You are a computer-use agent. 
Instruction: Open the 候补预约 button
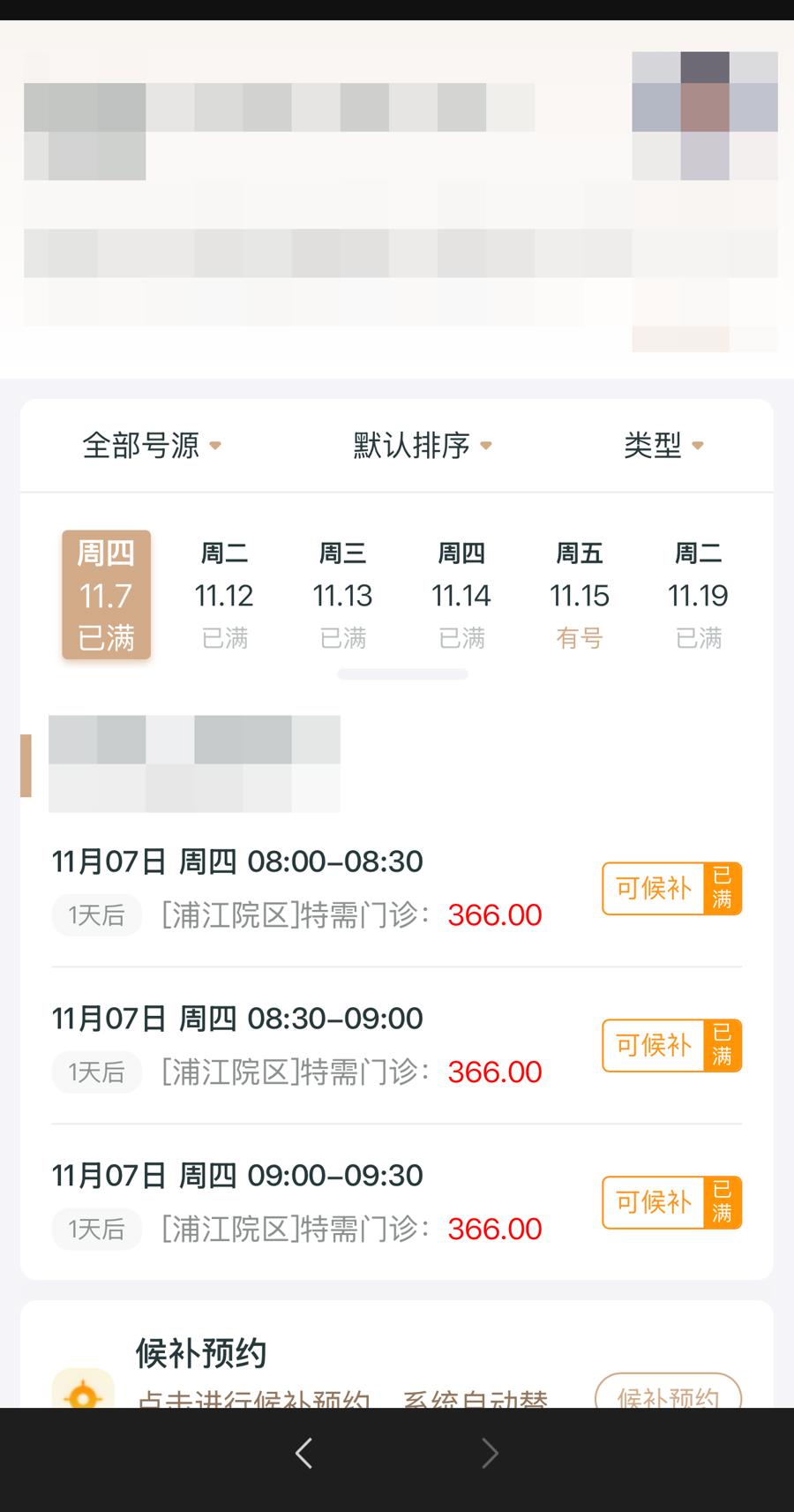coord(668,1395)
